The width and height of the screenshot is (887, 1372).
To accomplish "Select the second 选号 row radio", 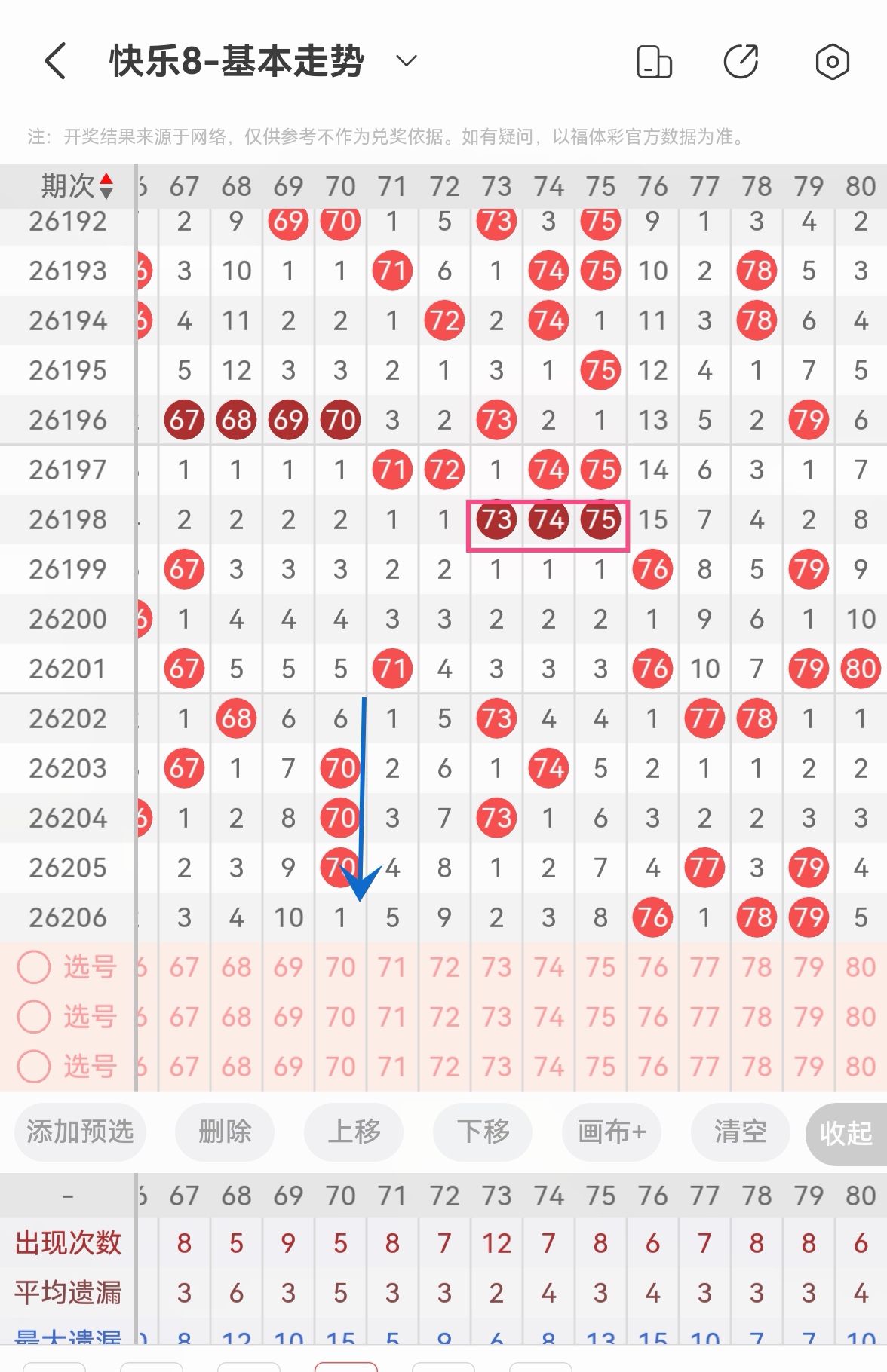I will pos(34,1017).
